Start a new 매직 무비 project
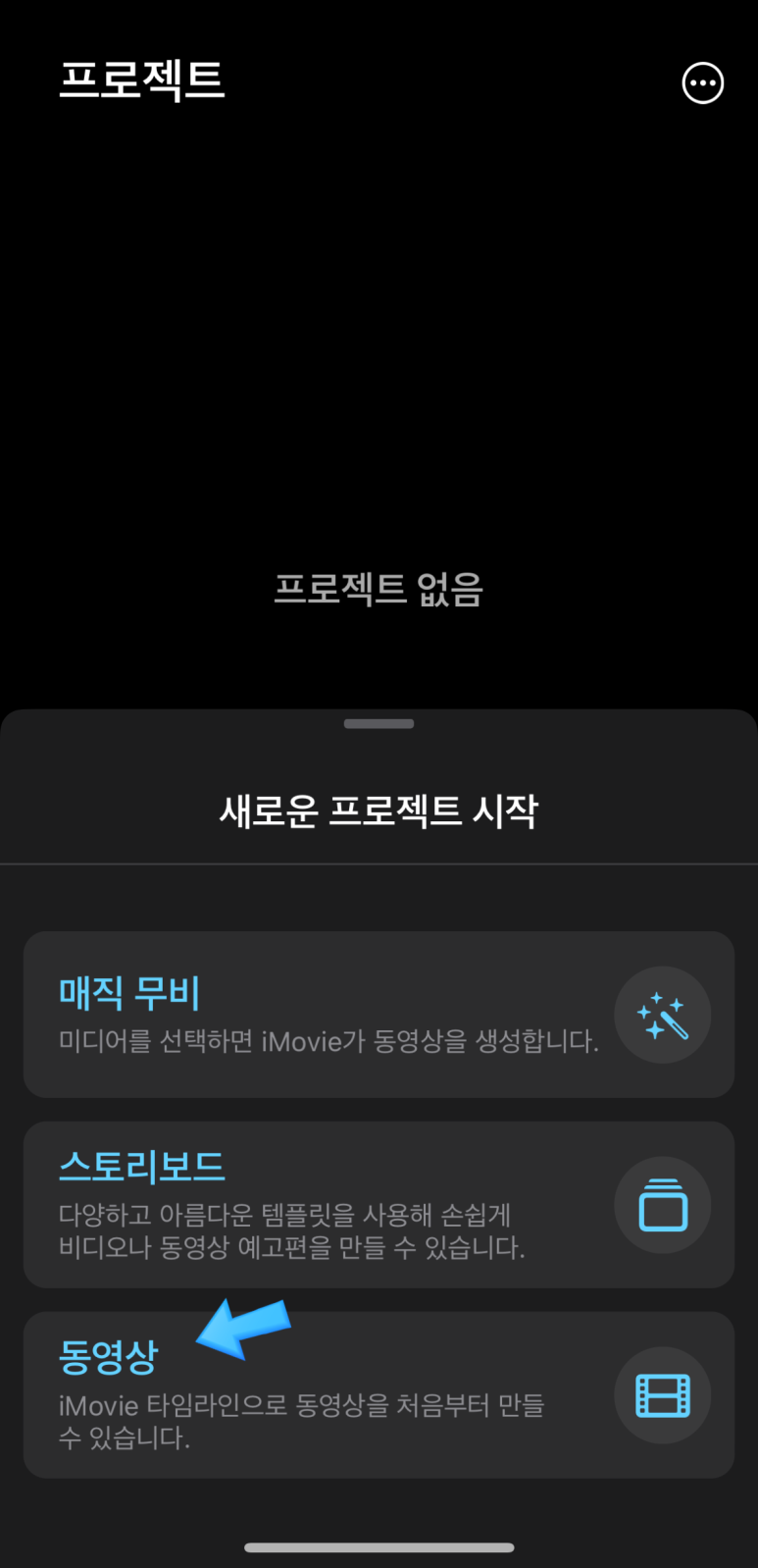 pyautogui.click(x=379, y=1015)
